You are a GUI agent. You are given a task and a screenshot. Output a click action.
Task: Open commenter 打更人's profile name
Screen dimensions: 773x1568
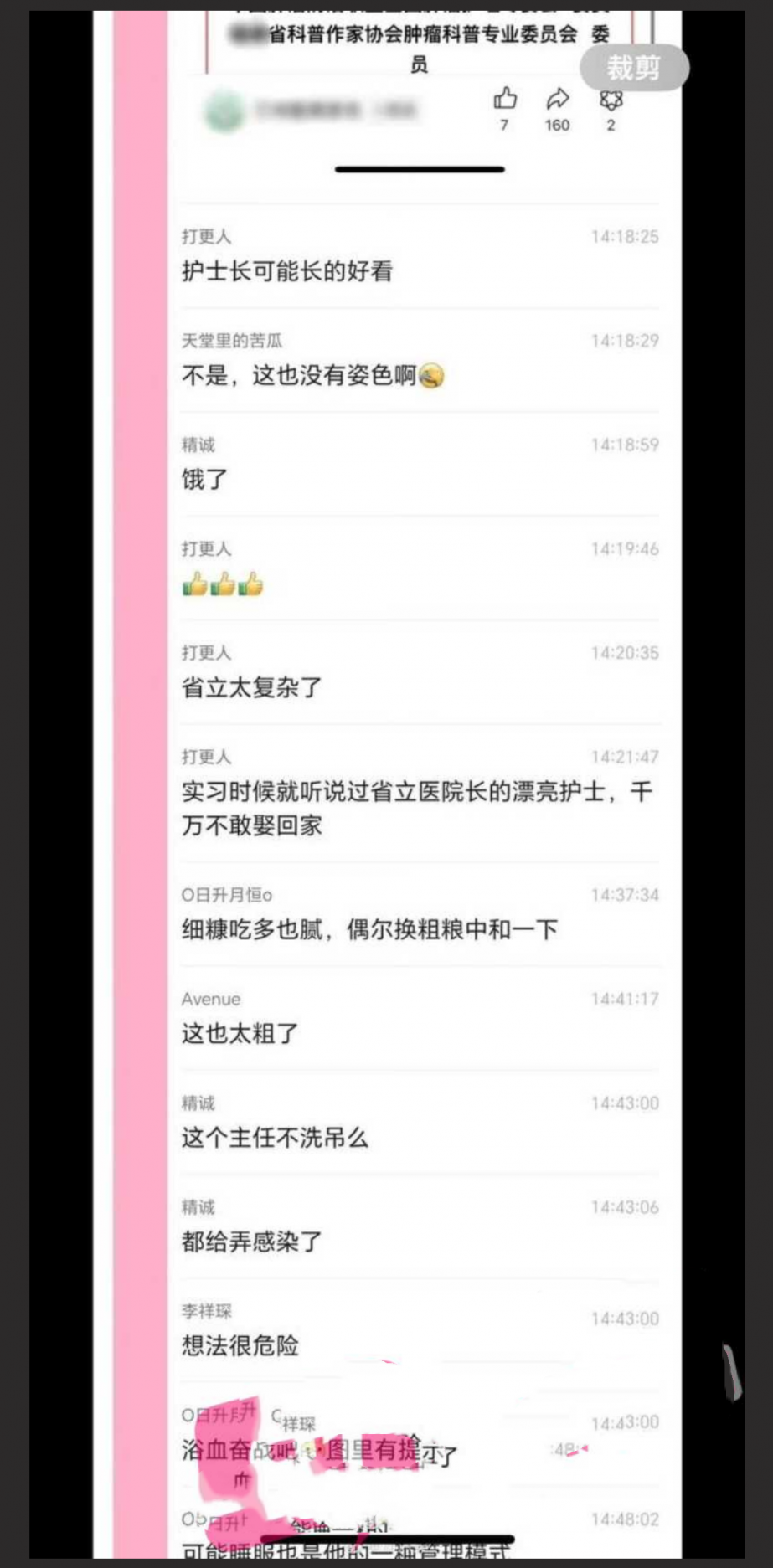tap(205, 236)
